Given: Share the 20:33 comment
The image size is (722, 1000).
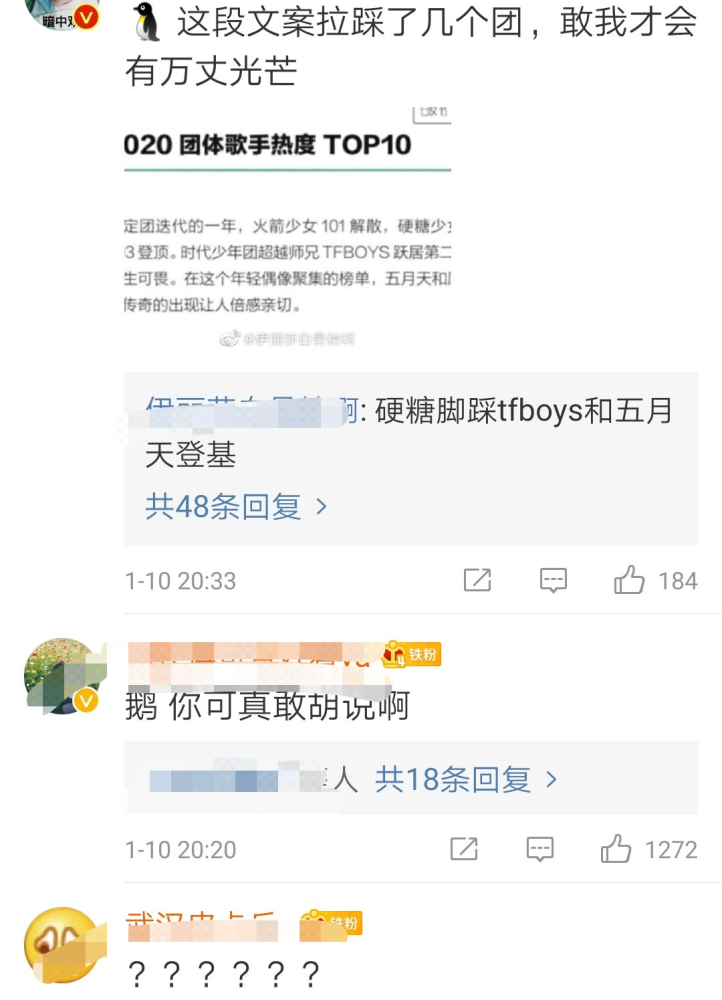Looking at the screenshot, I should click(x=477, y=580).
